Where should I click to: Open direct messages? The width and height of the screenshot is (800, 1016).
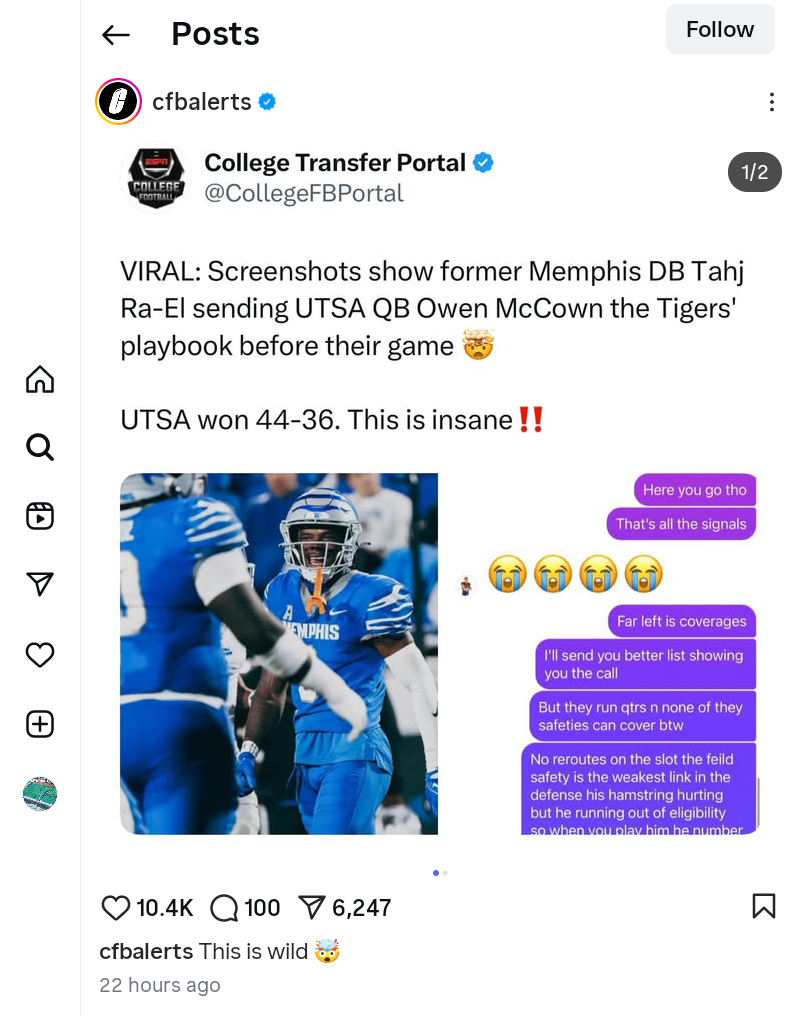39,585
